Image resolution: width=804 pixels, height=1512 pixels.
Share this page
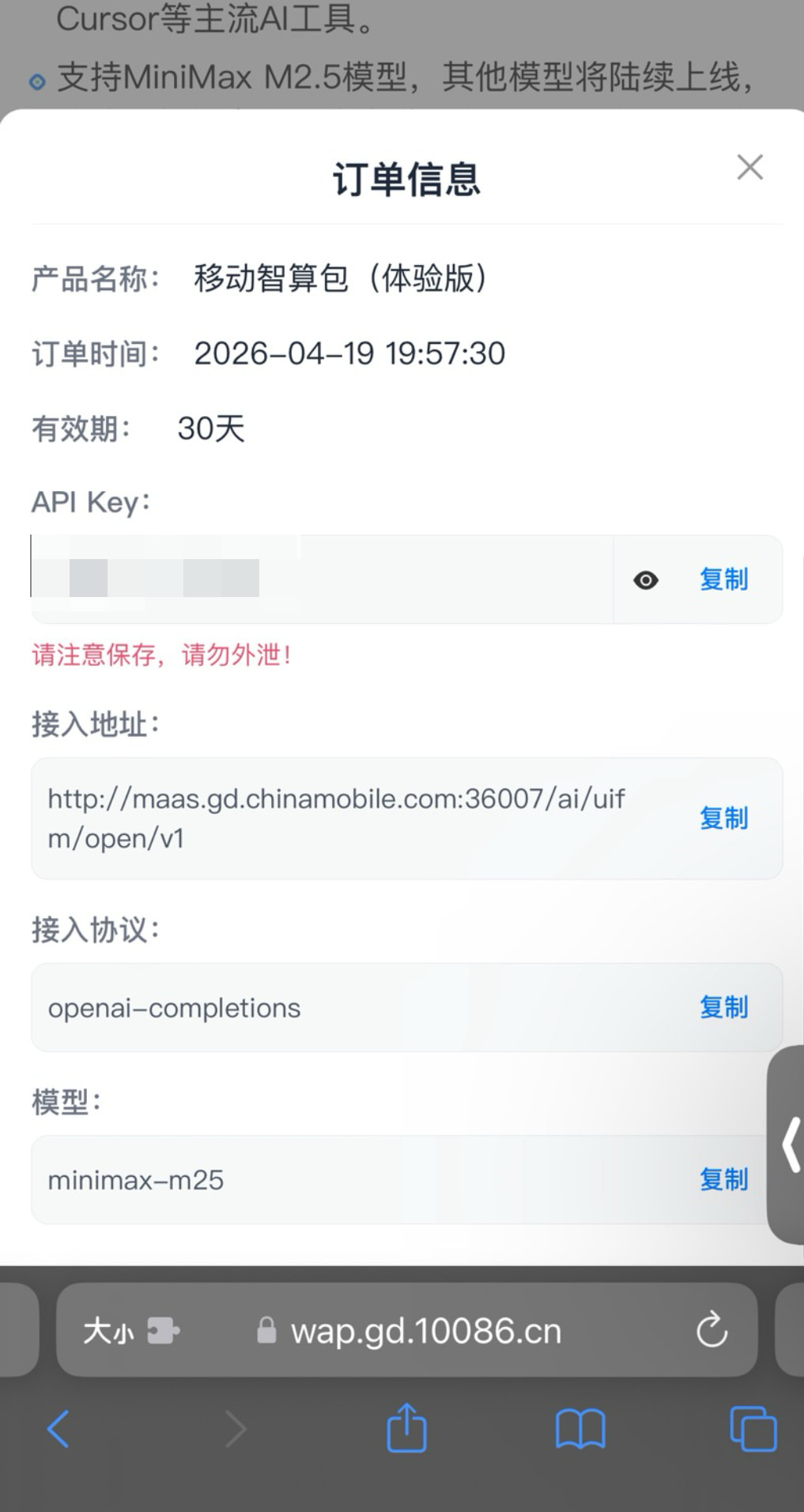point(406,1427)
